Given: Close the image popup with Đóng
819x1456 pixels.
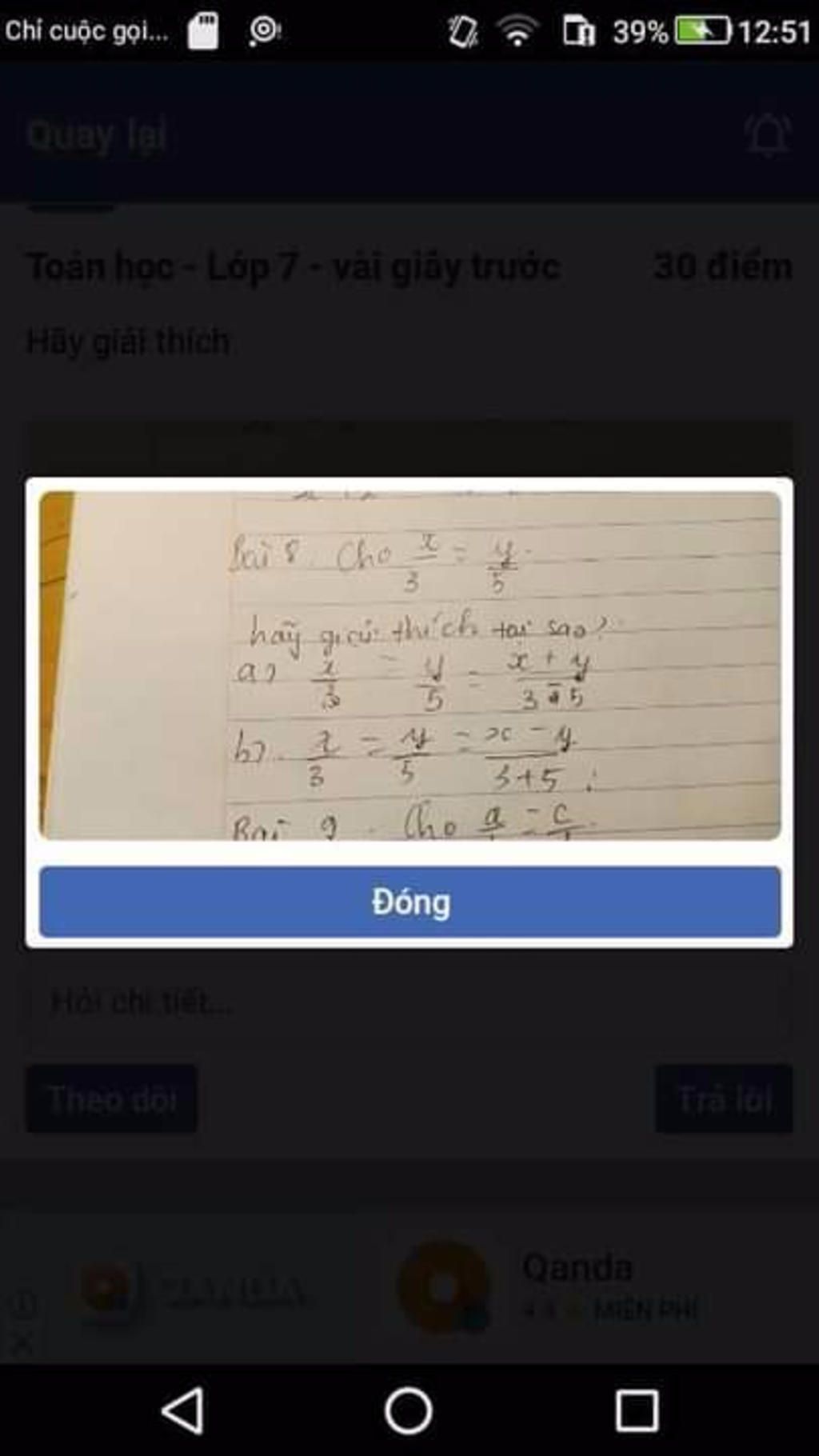Looking at the screenshot, I should tap(409, 902).
